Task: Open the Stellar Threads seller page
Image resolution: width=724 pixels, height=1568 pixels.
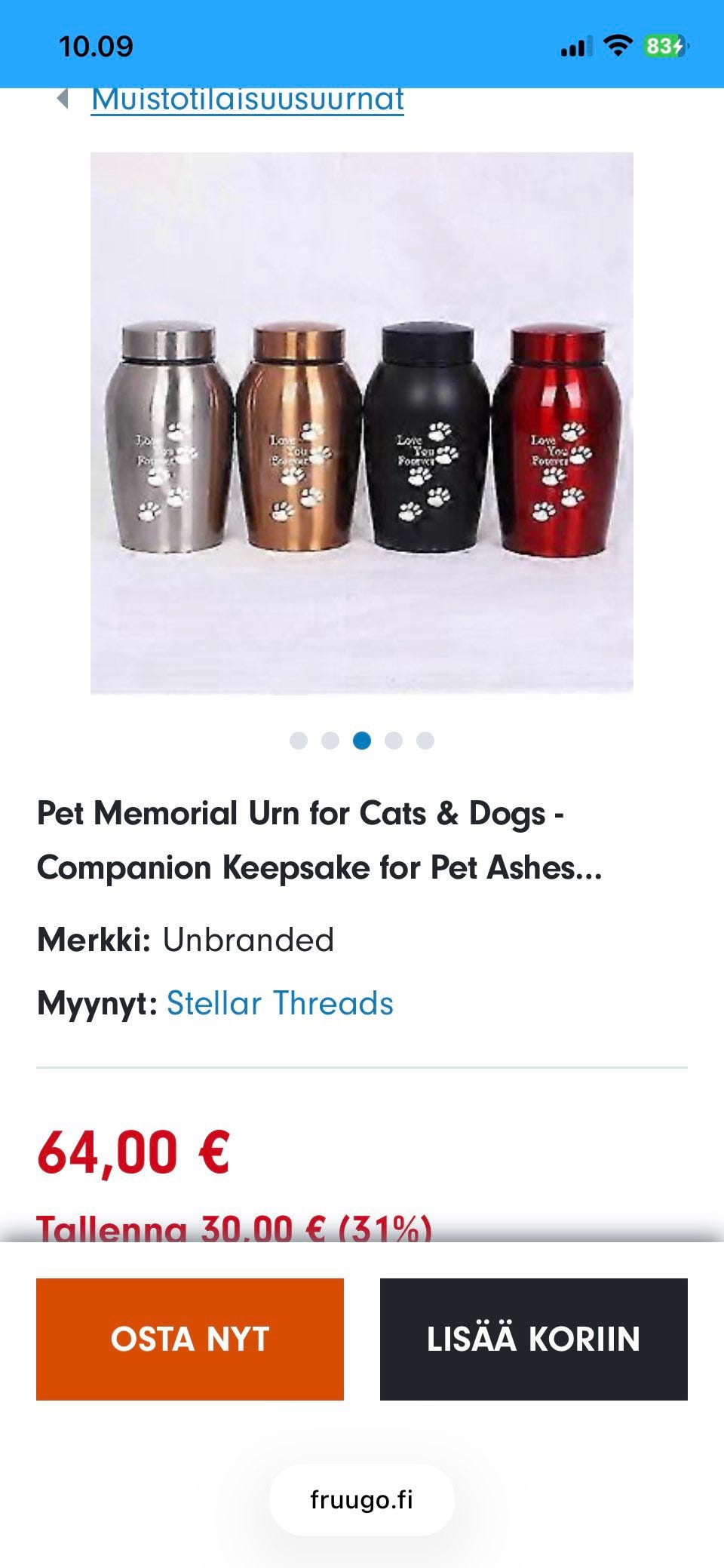Action: coord(280,1003)
